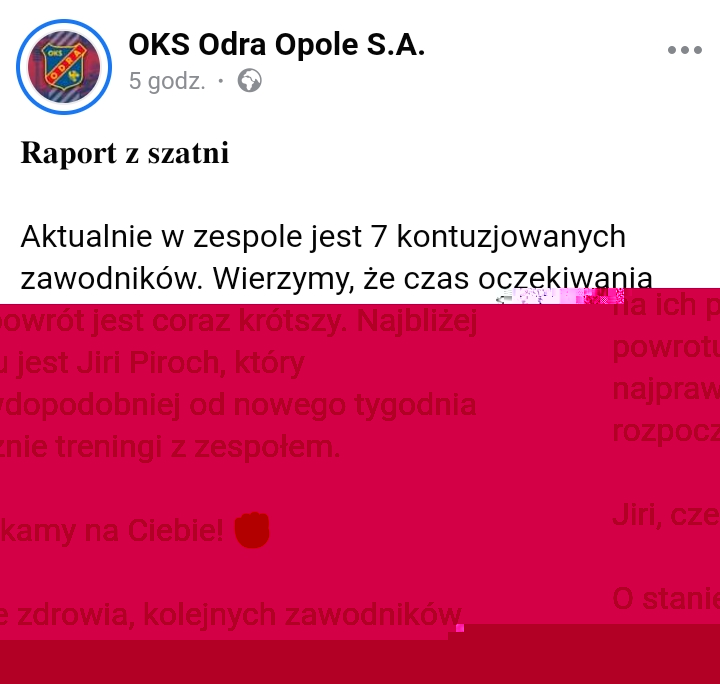The image size is (720, 684).
Task: Open the post's three-dot options menu
Action: point(684,49)
